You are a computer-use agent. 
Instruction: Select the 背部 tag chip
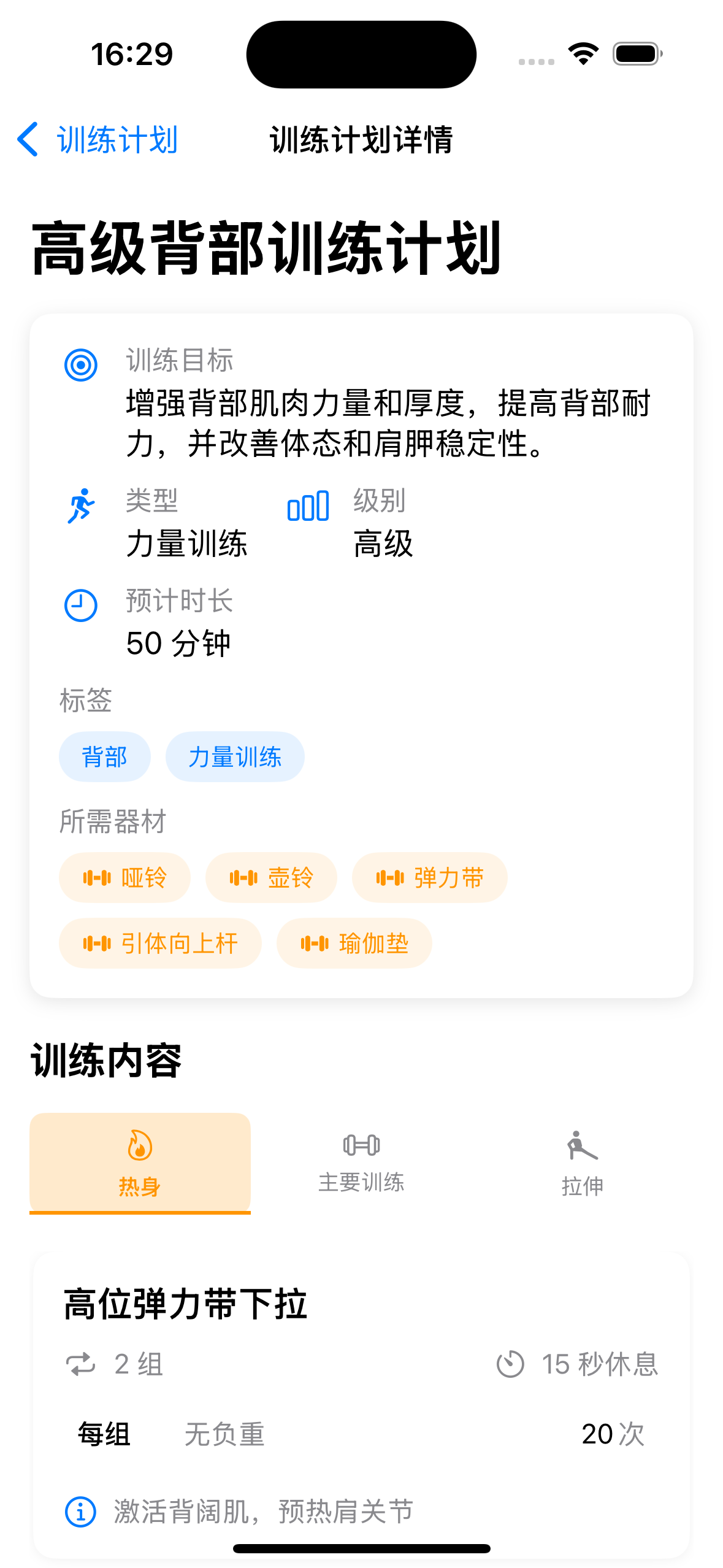(x=104, y=756)
